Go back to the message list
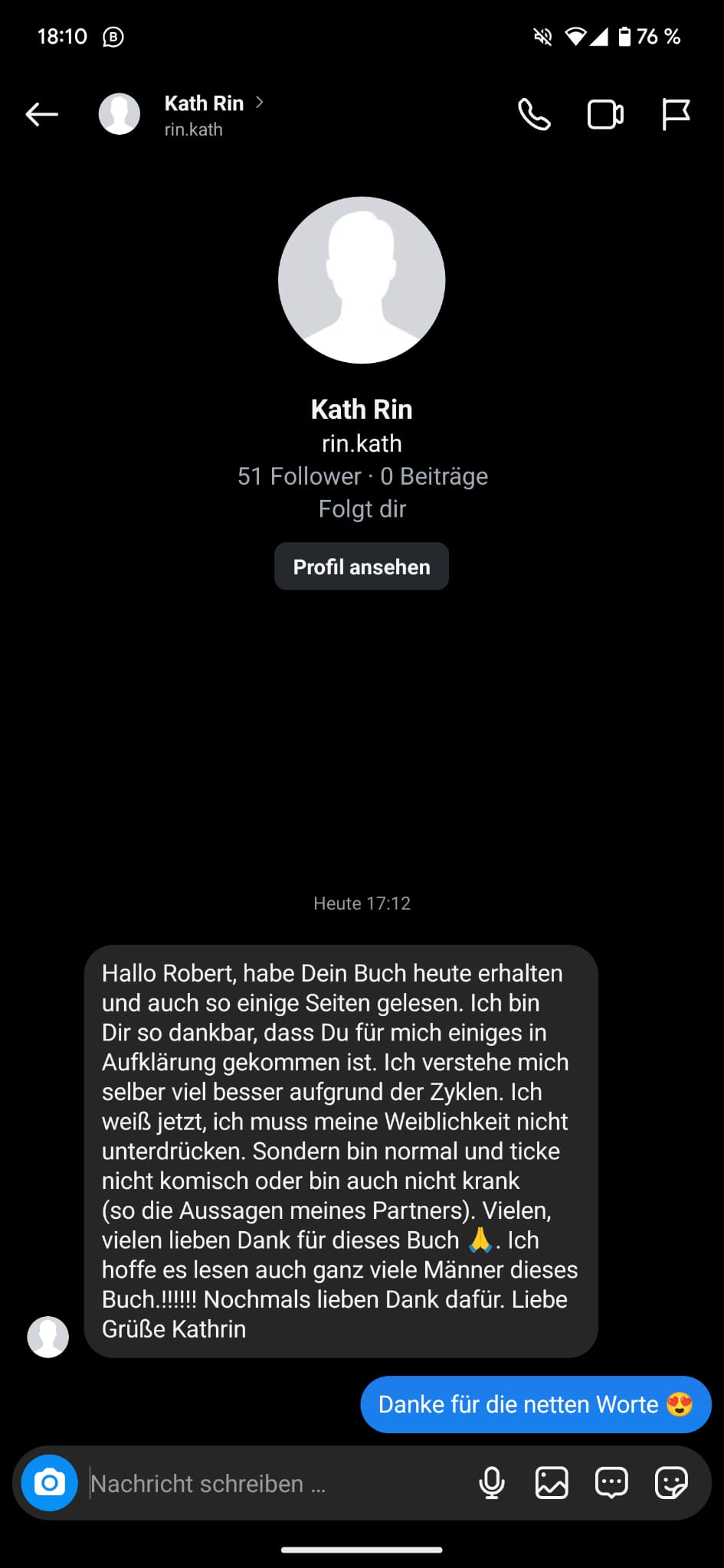The image size is (724, 1568). 42,115
